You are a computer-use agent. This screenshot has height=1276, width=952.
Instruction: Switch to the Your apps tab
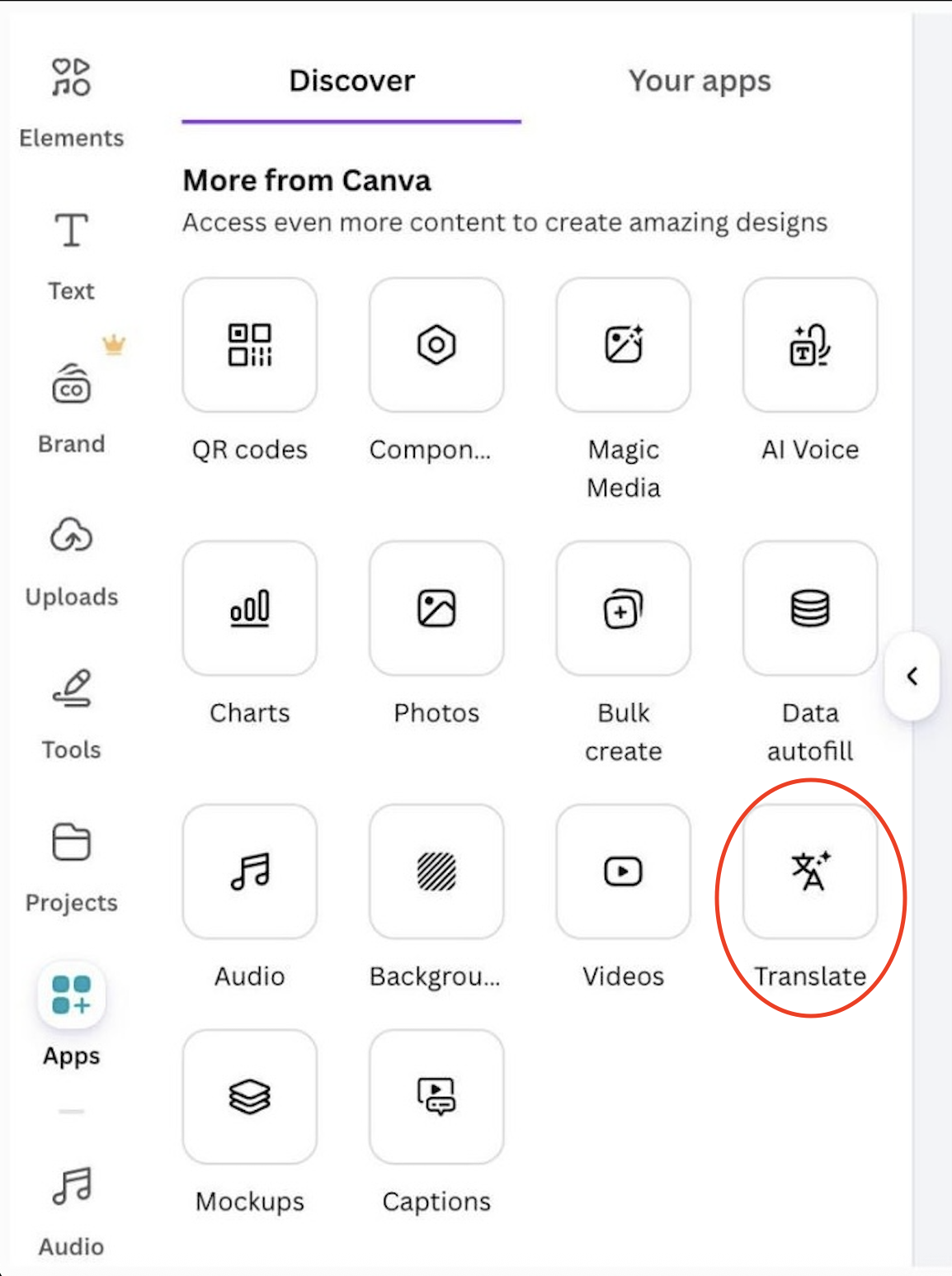tap(700, 81)
